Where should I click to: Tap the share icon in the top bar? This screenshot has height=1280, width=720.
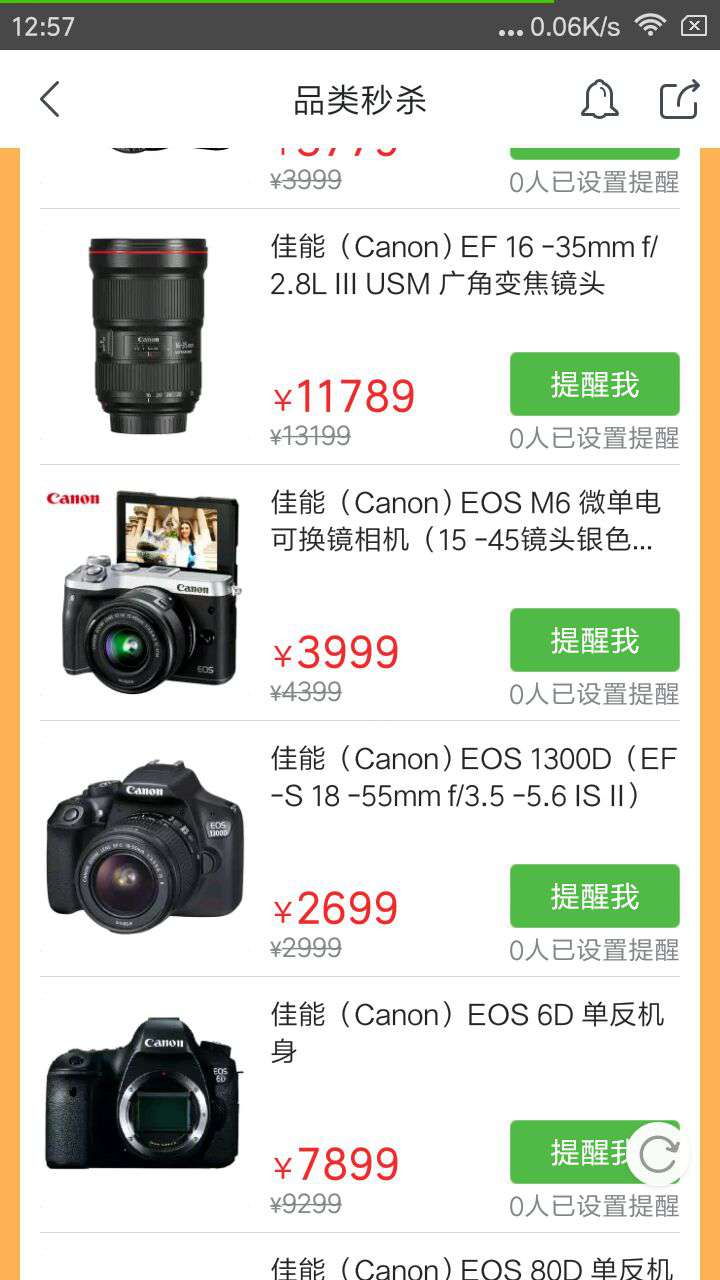tap(679, 100)
